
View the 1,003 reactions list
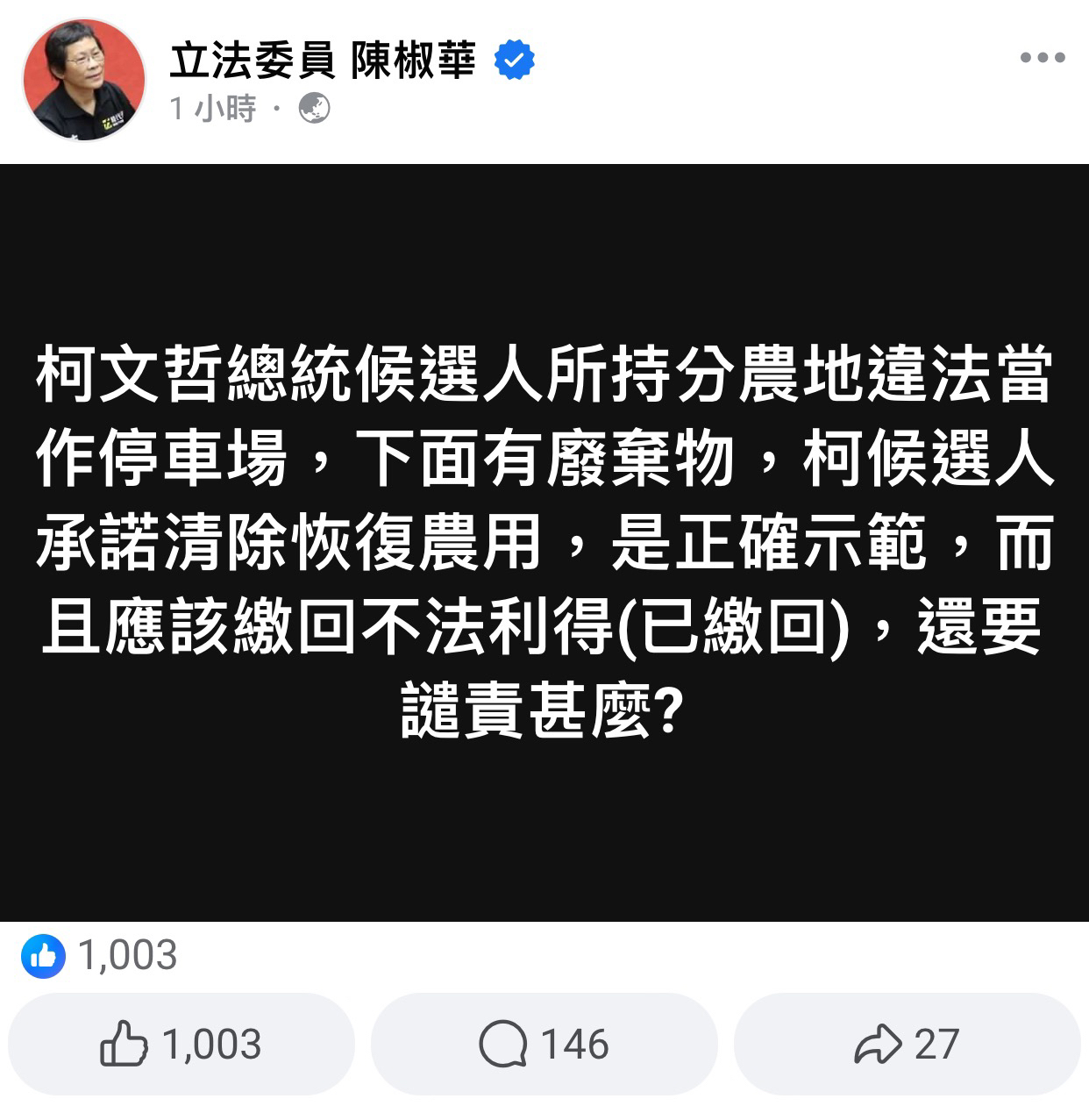[100, 955]
